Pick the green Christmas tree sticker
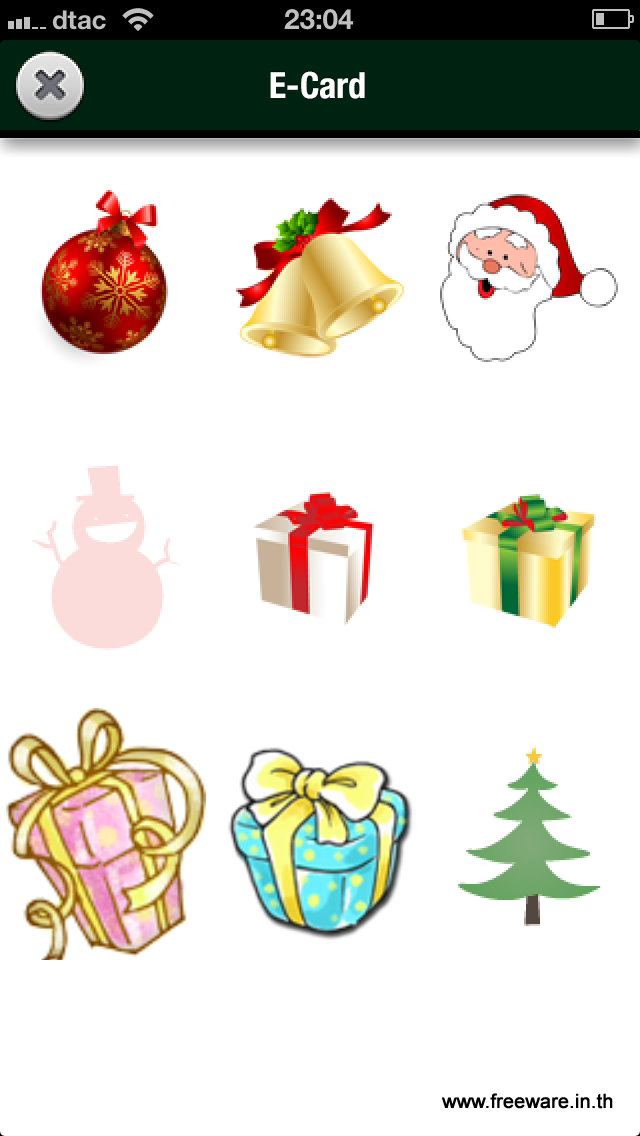 529,836
